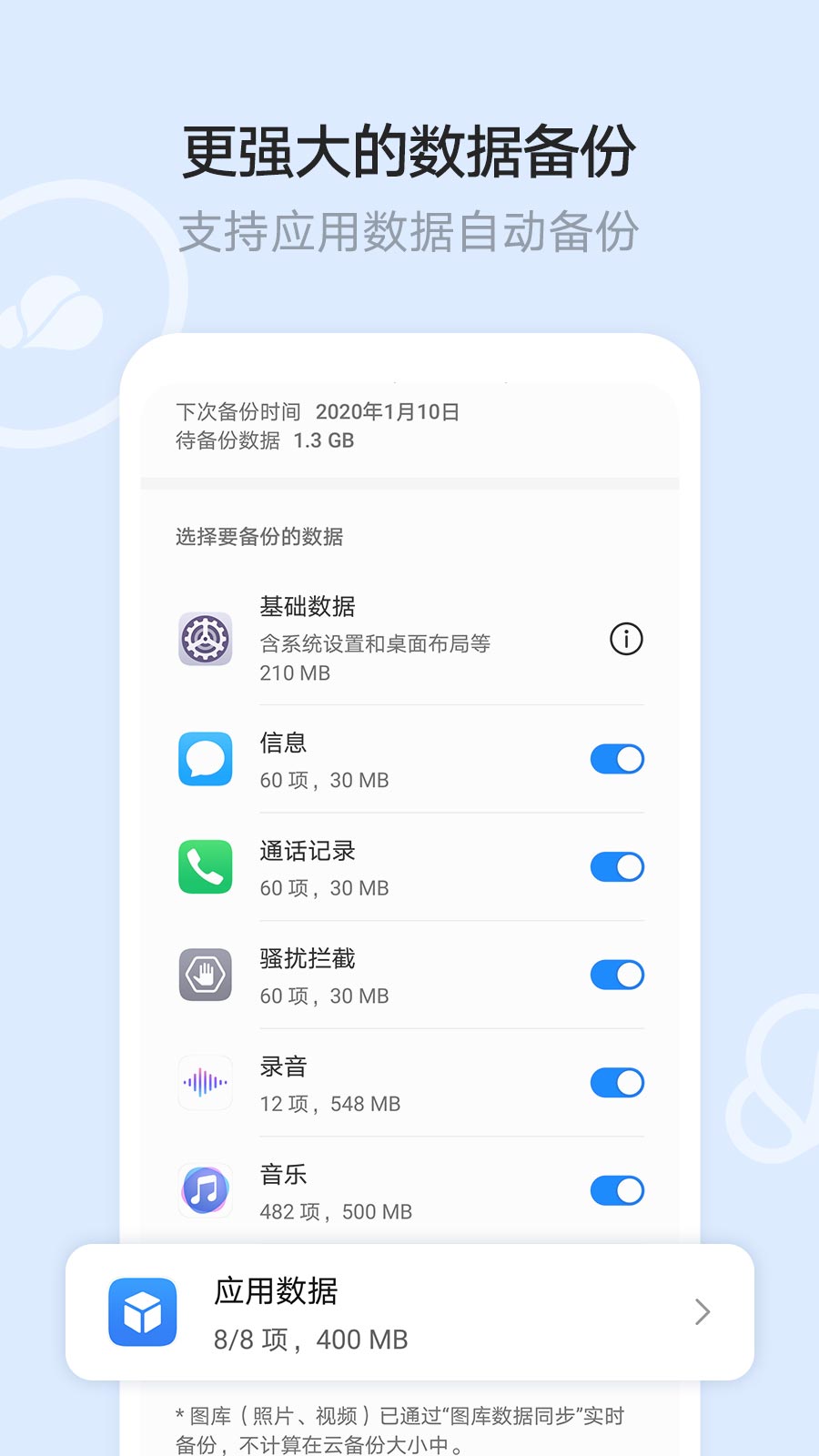Click the 待备份数据 1.3 GB text
This screenshot has width=819, height=1456.
coord(264,440)
